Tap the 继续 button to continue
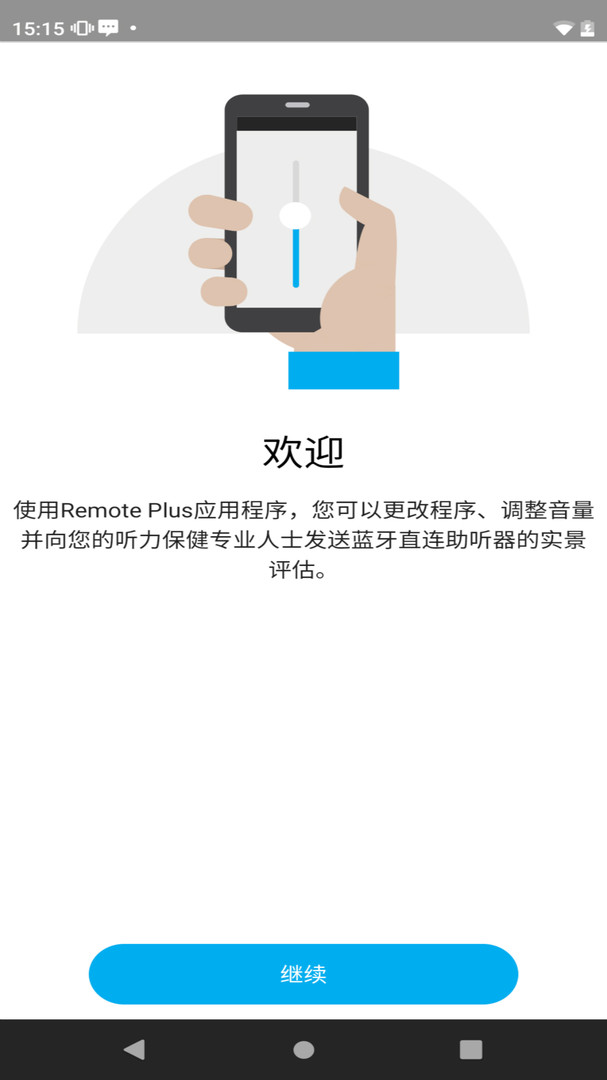Image resolution: width=607 pixels, height=1080 pixels. [x=303, y=974]
